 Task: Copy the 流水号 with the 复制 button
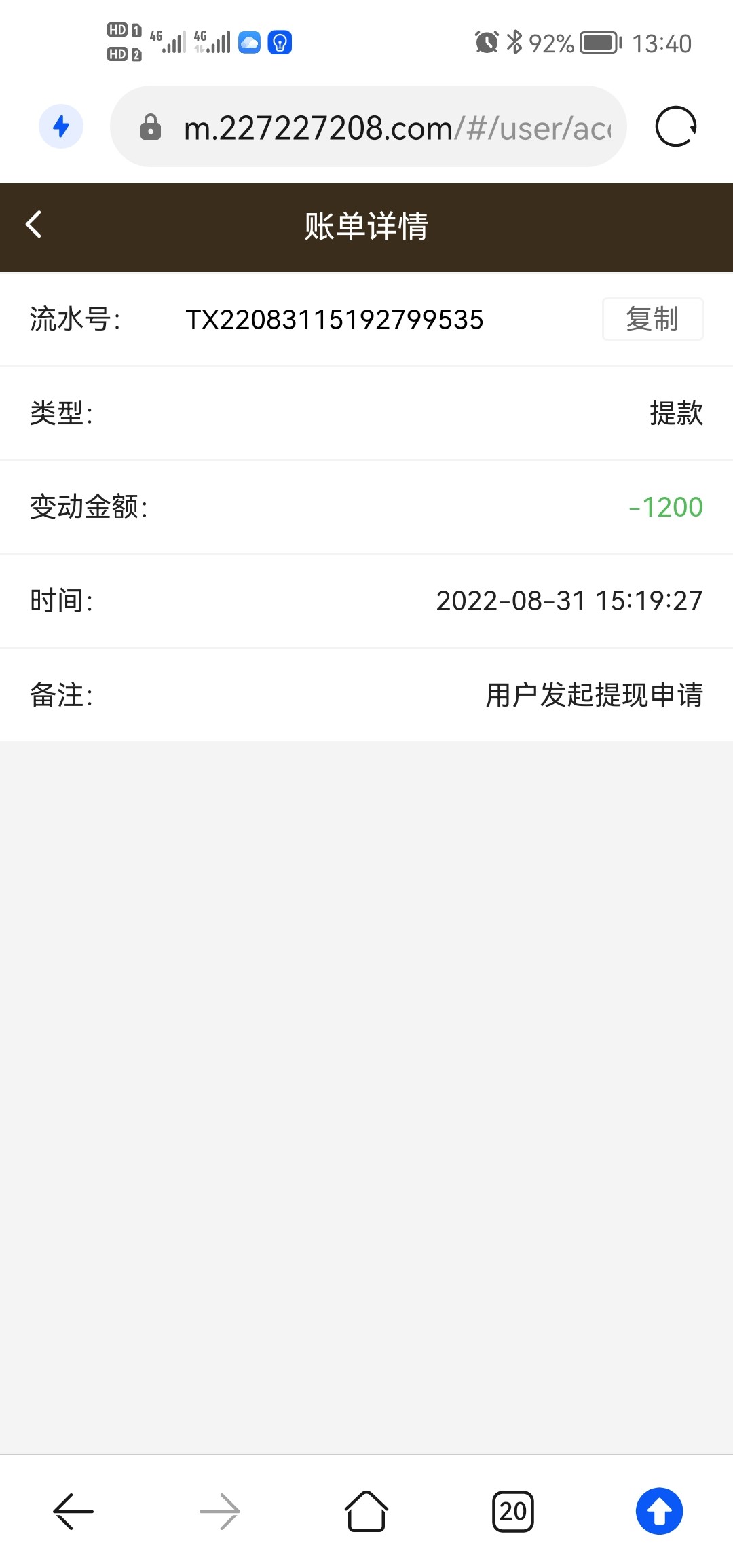652,319
